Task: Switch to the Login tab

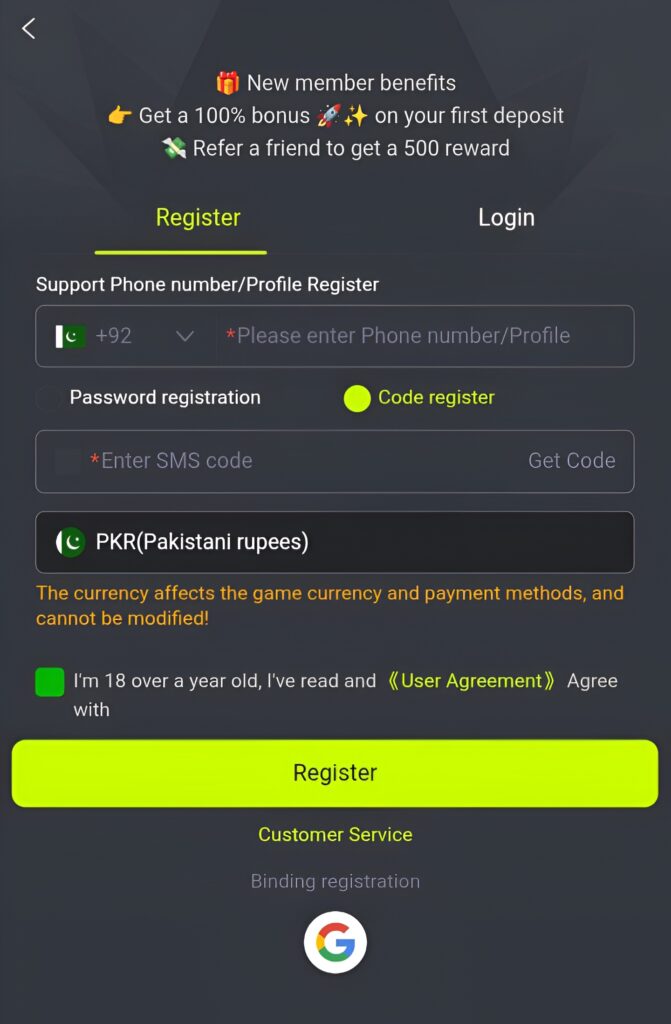Action: point(506,218)
